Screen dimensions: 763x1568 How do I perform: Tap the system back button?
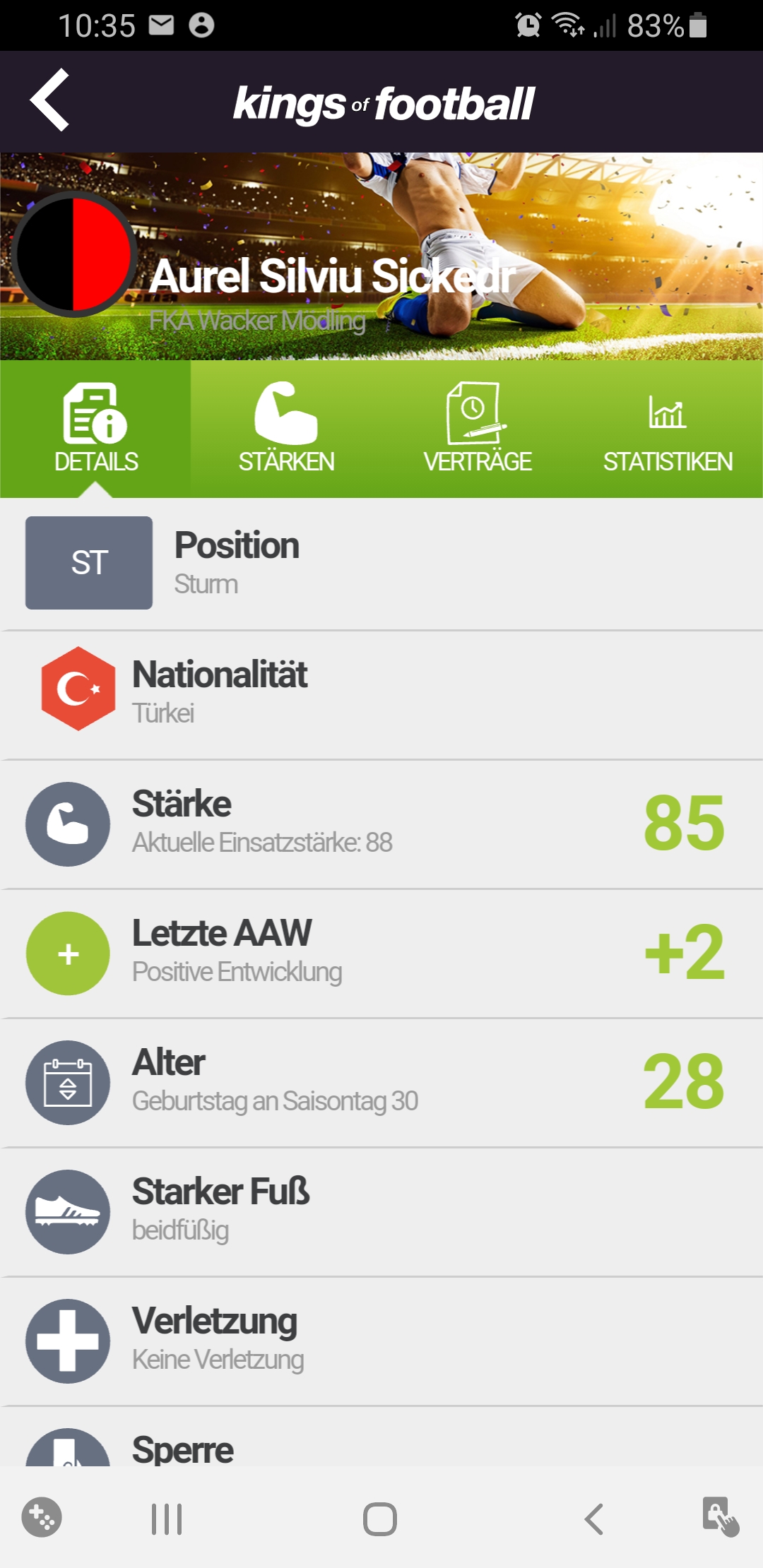[593, 1519]
